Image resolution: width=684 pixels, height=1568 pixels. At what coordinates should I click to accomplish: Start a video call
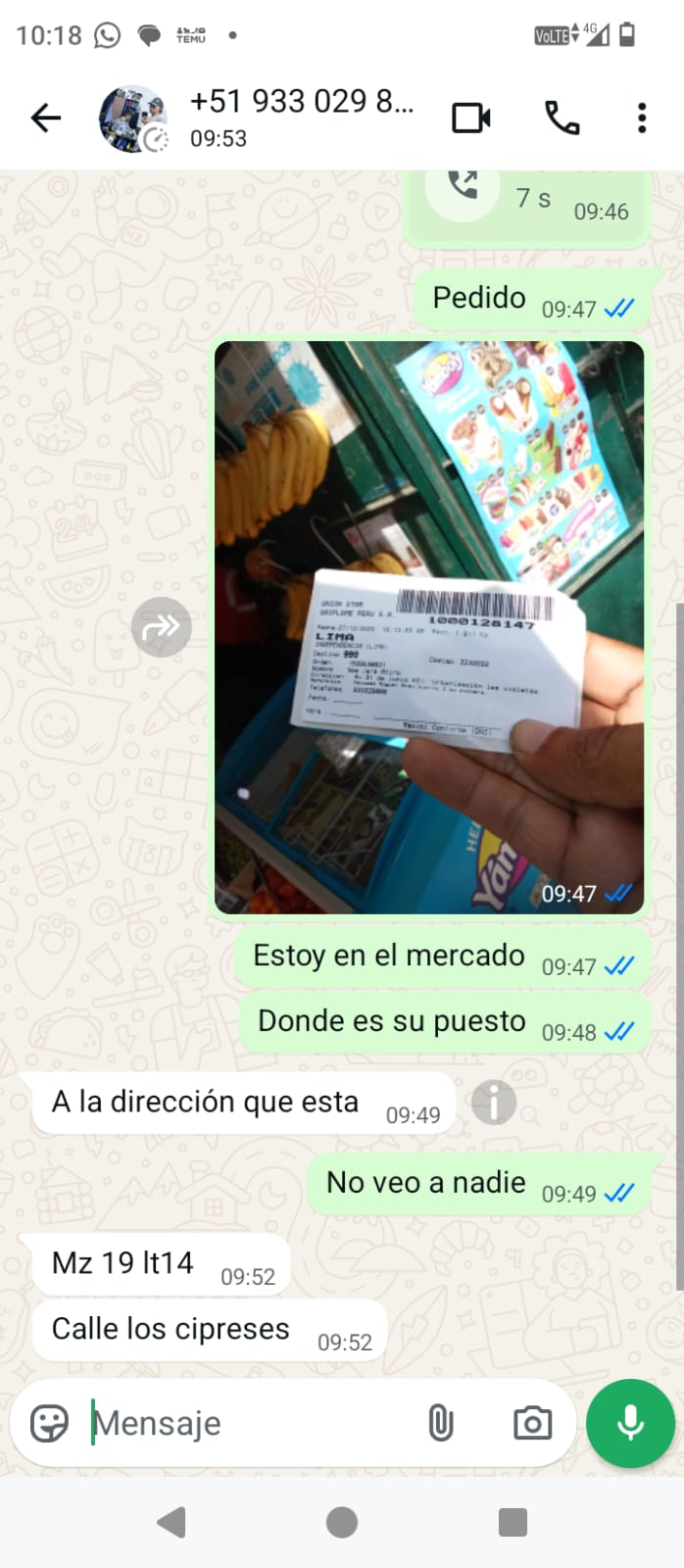(x=471, y=119)
